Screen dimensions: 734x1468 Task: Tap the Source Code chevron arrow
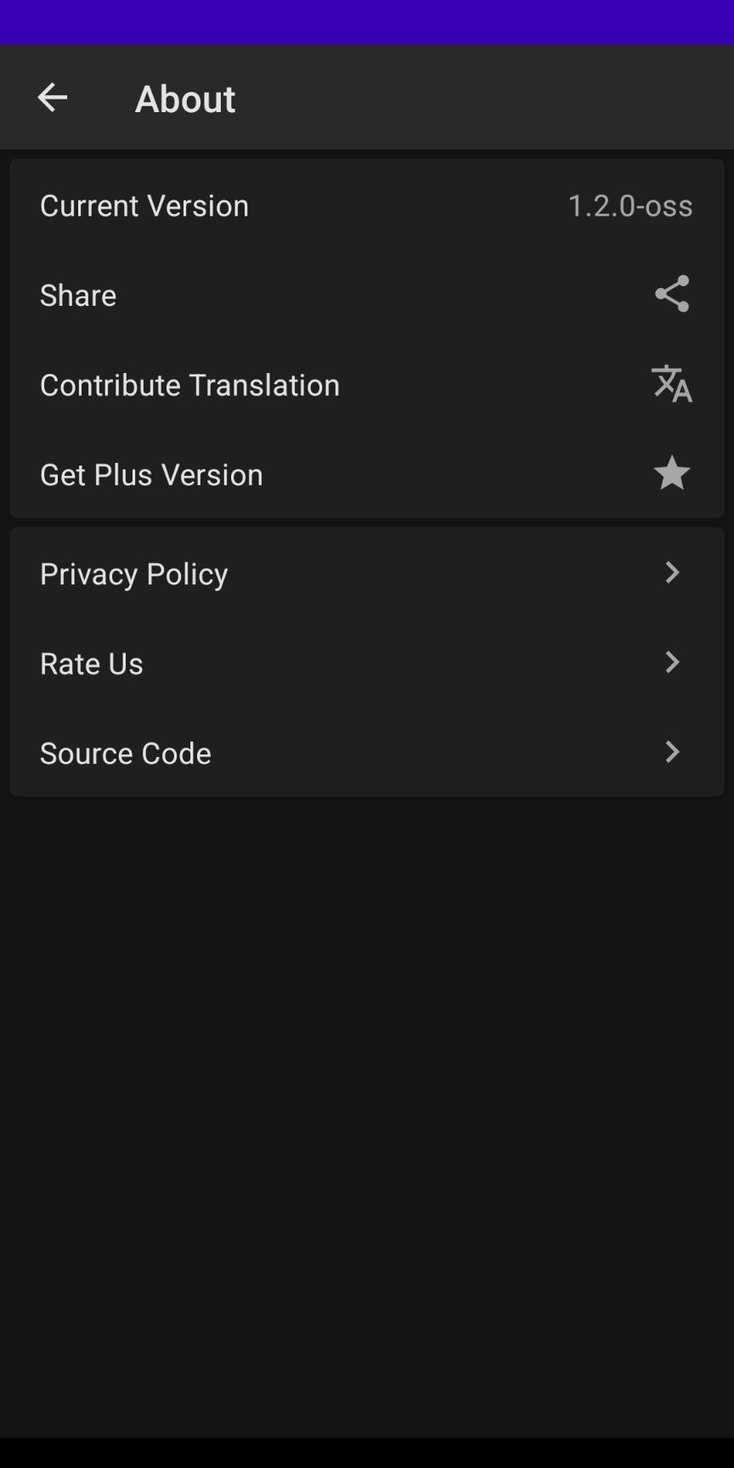click(x=671, y=752)
